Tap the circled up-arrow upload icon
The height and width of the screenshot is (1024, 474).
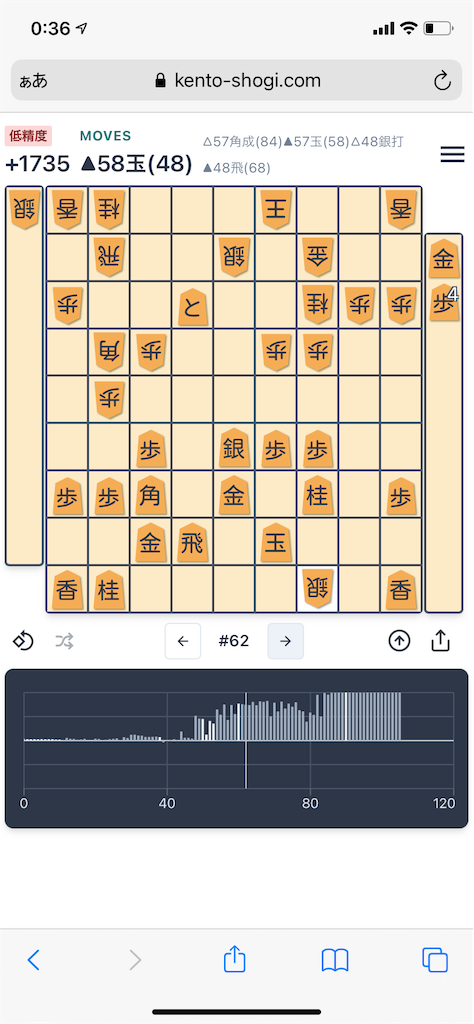(x=400, y=641)
